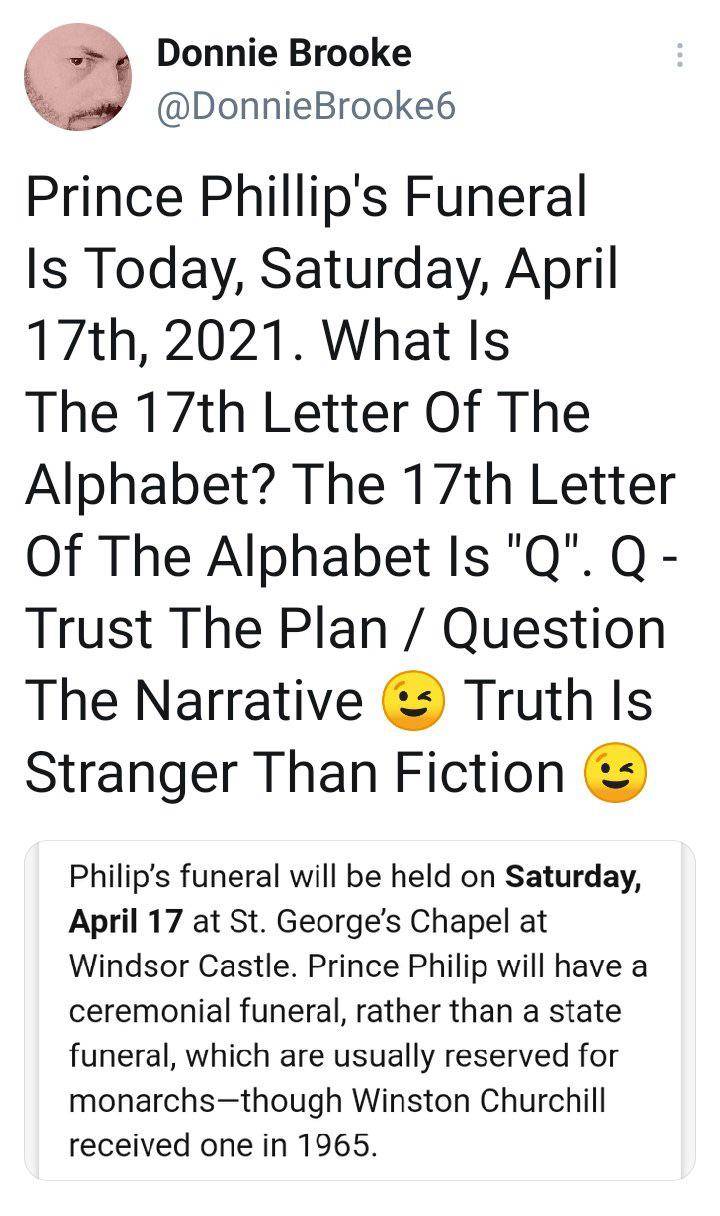This screenshot has width=720, height=1216.
Task: Open Donnie Brooke's profile picture
Action: (x=78, y=78)
